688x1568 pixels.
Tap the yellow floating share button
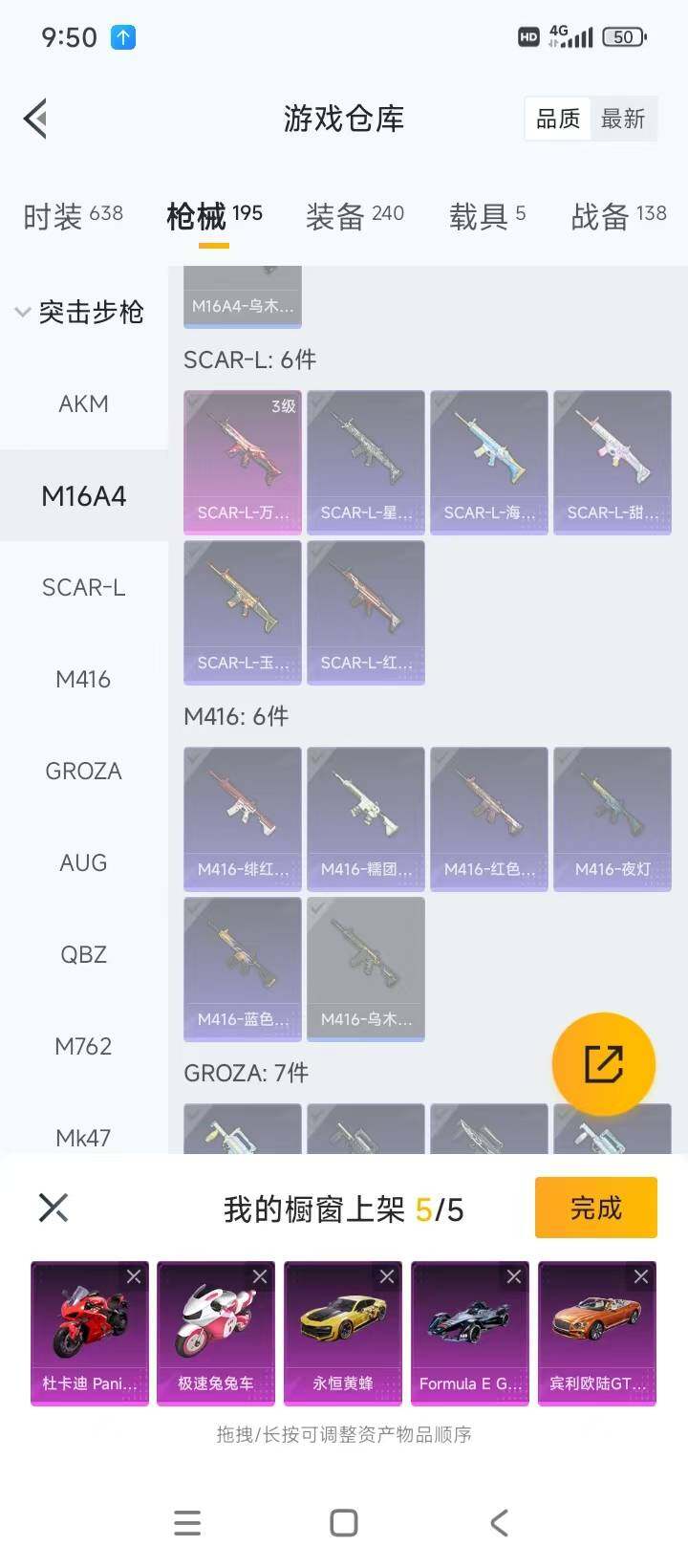[604, 1063]
